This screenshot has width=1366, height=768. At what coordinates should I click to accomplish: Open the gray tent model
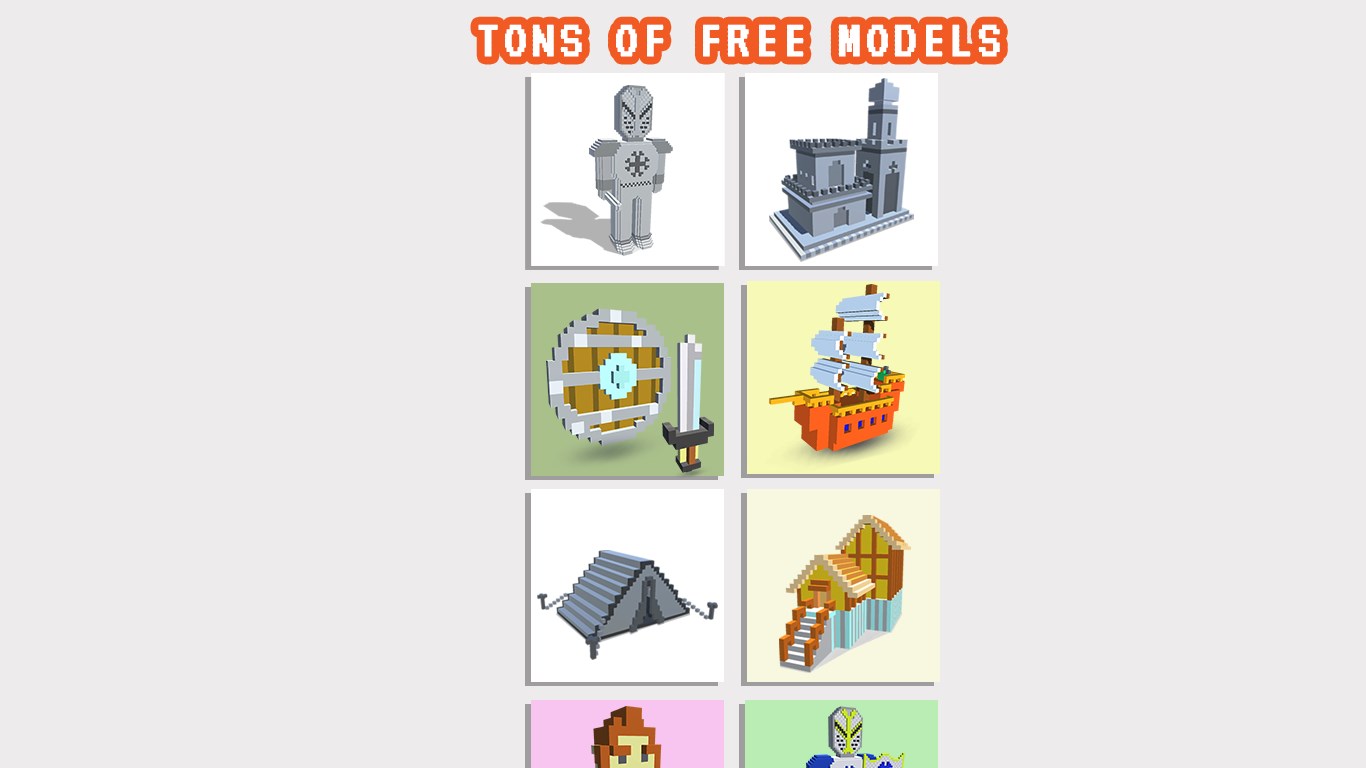point(626,587)
